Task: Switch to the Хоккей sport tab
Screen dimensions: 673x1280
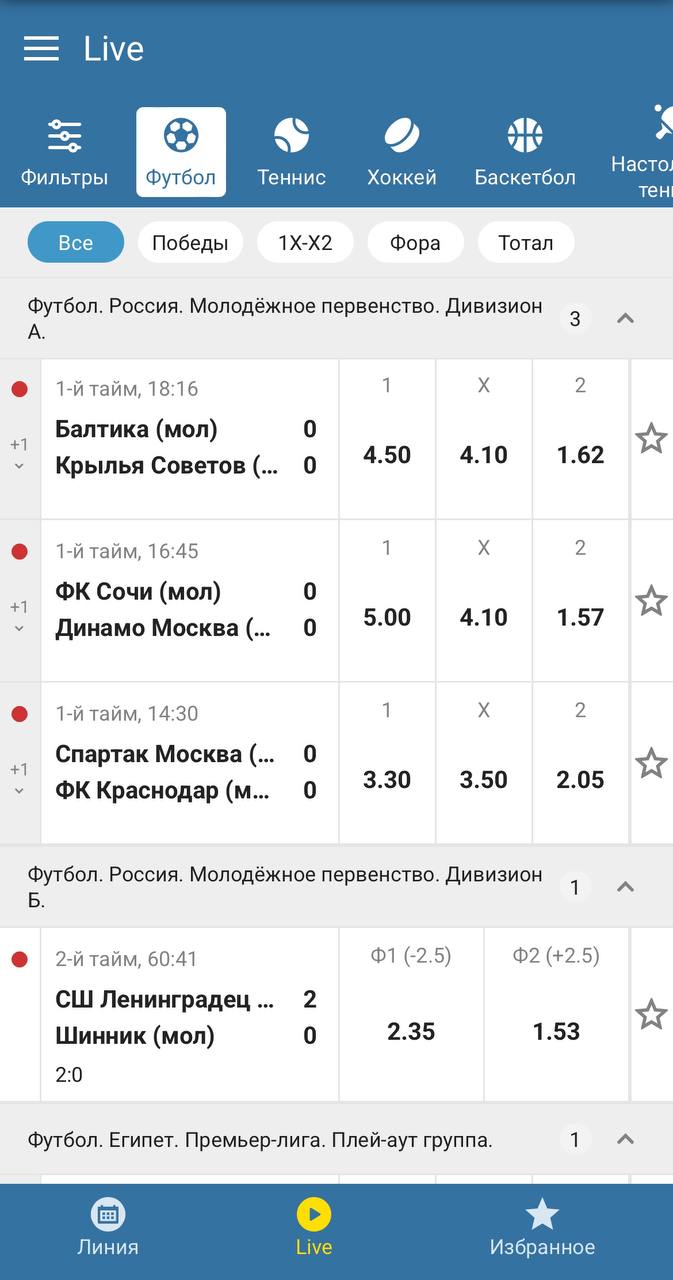Action: point(401,152)
